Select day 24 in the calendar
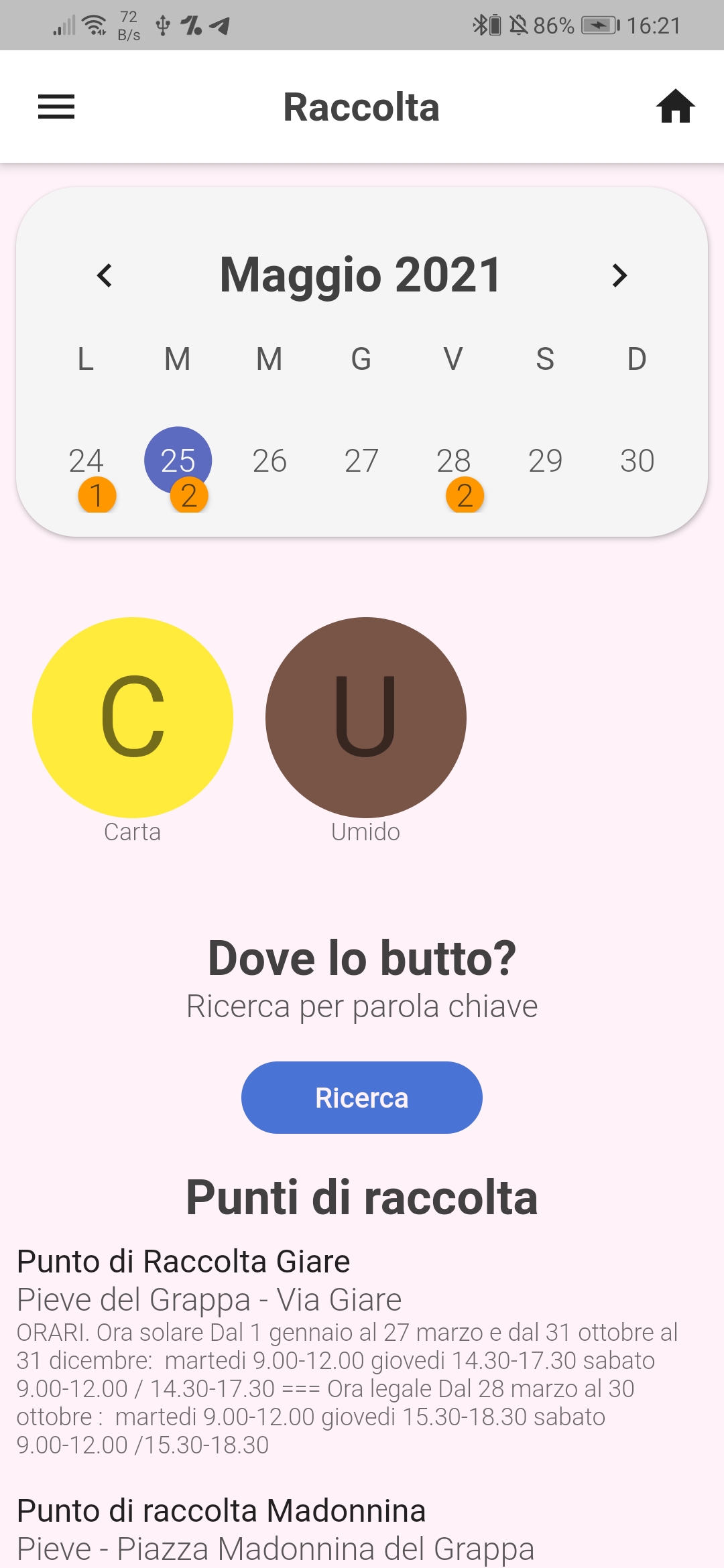Image resolution: width=724 pixels, height=1568 pixels. 86,461
